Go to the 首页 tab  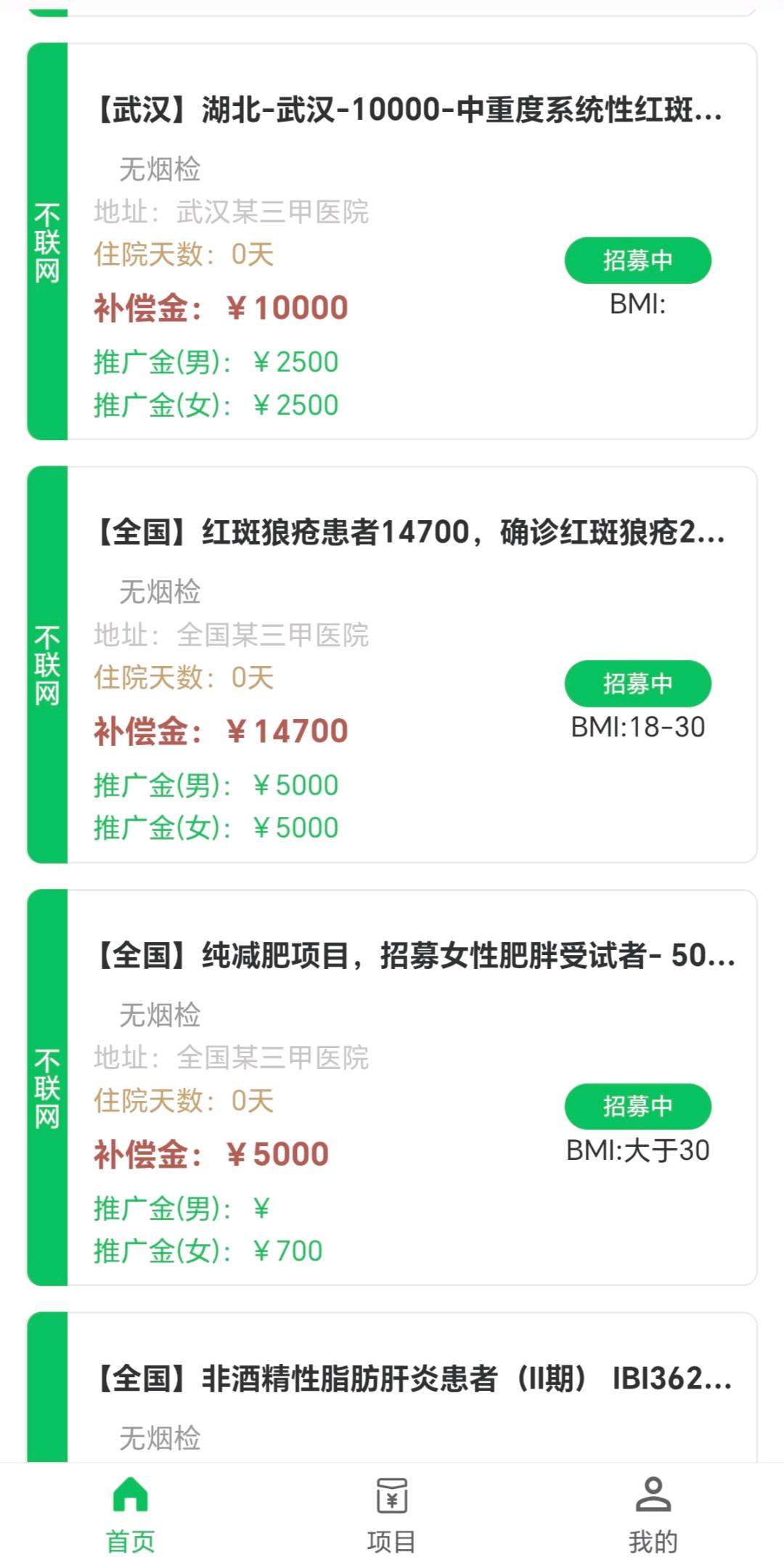(x=131, y=1515)
